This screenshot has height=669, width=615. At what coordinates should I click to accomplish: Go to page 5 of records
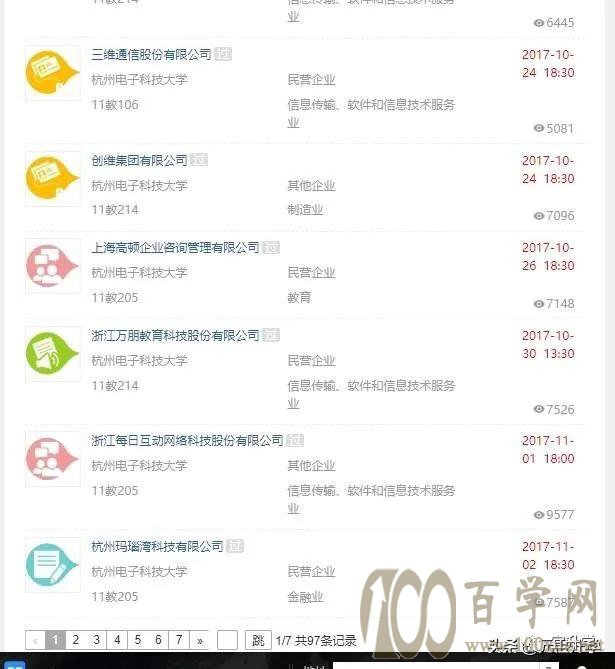137,640
